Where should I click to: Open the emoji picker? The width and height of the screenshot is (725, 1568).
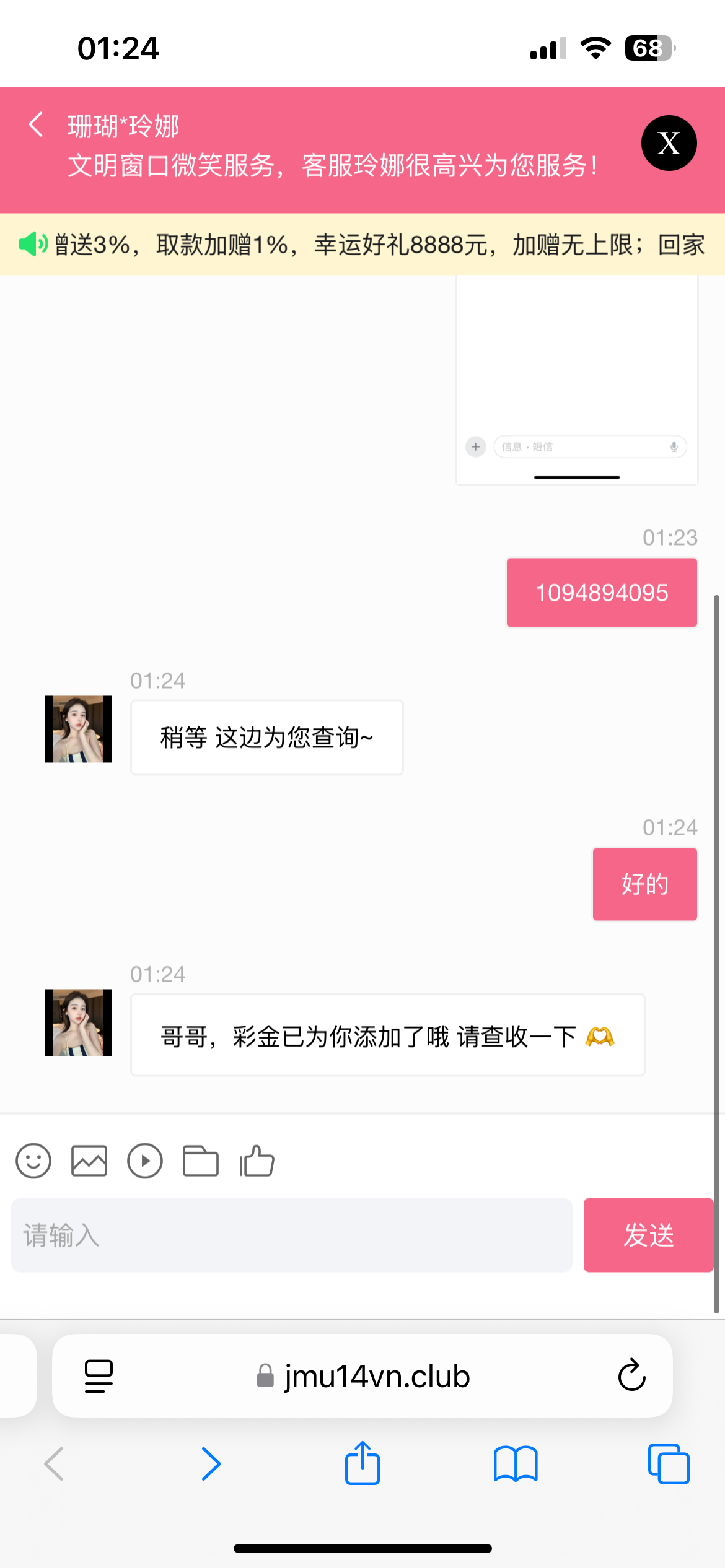[33, 1161]
